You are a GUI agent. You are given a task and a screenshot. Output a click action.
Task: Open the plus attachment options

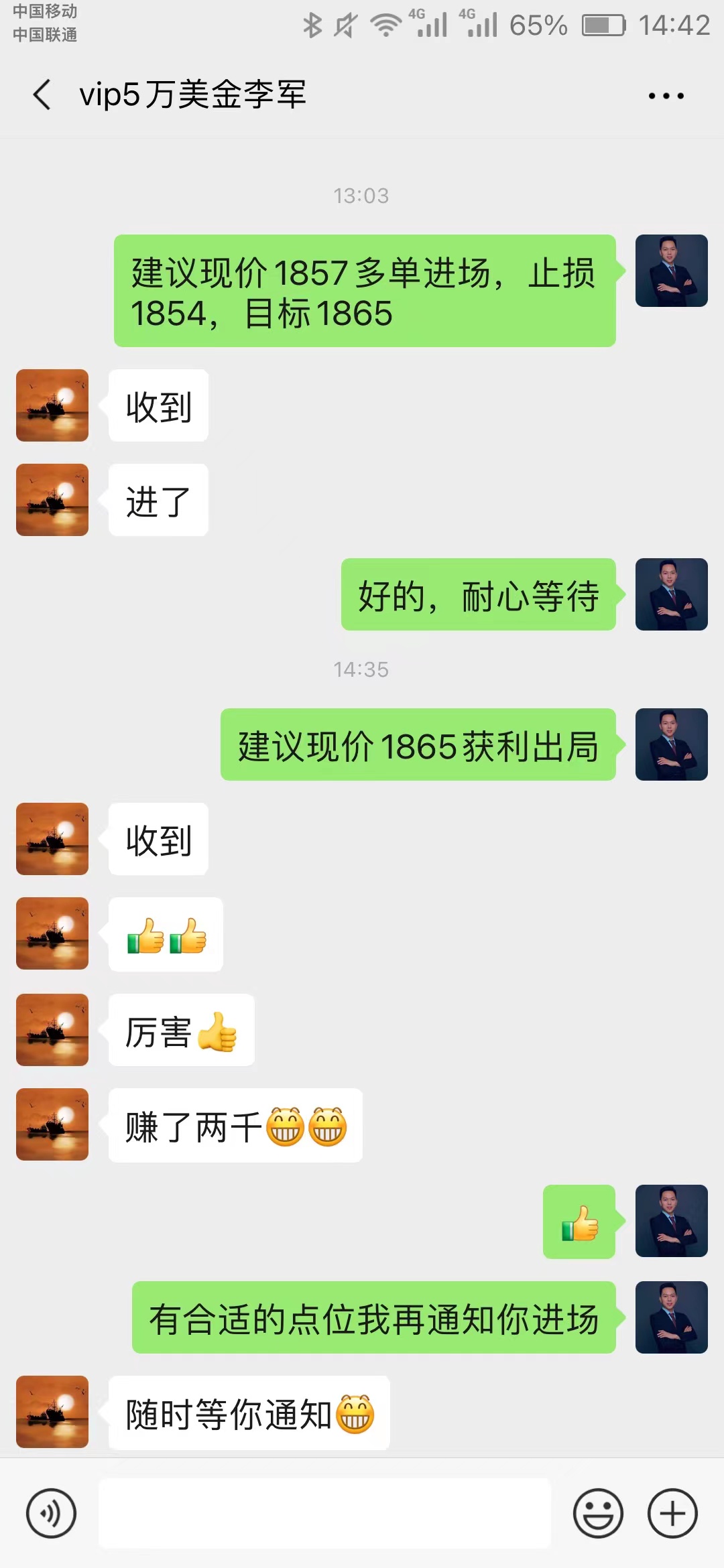coord(672,1513)
